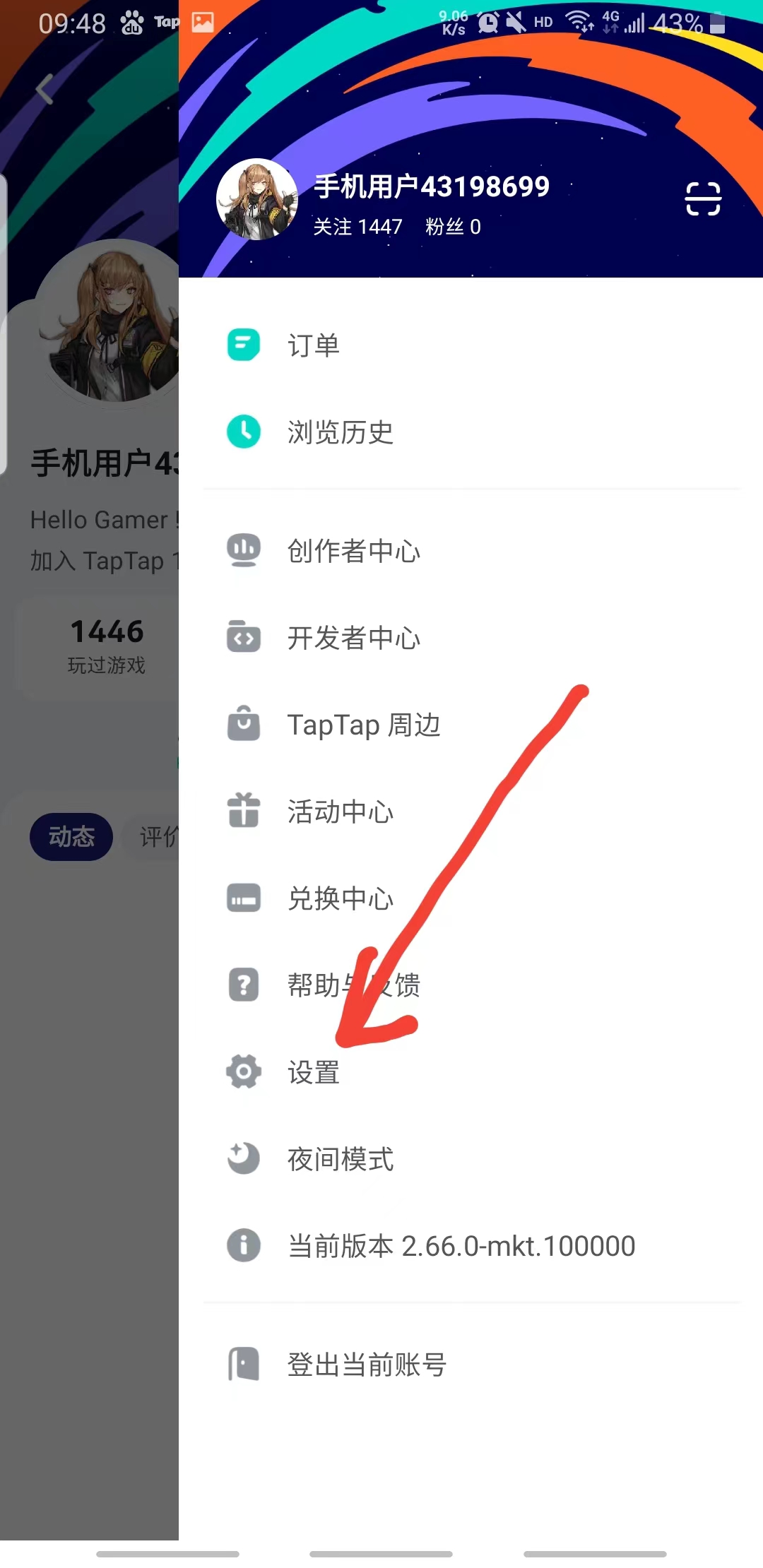Toggle 夜间模式 night mode
763x1568 pixels.
[339, 1159]
